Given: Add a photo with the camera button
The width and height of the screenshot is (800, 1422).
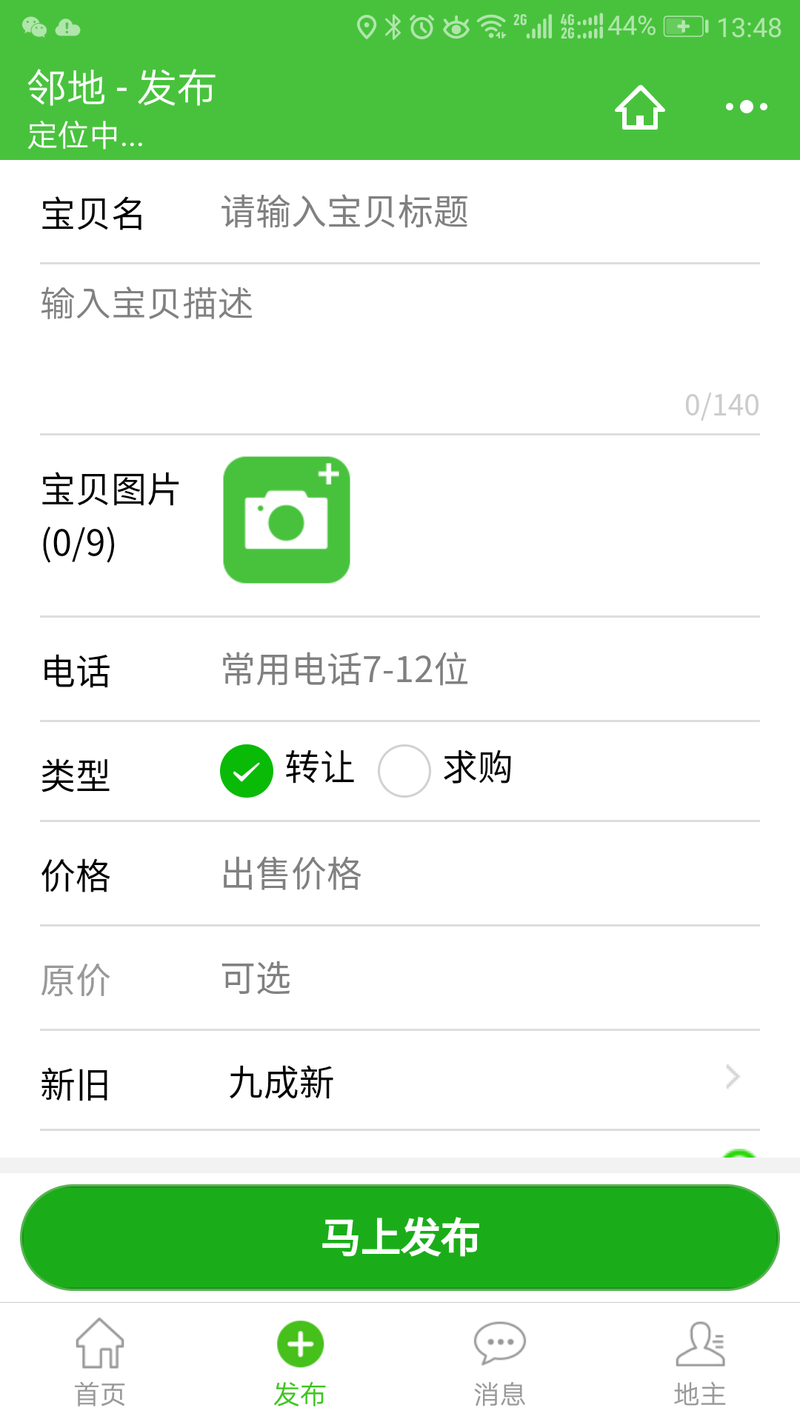Looking at the screenshot, I should click(286, 520).
